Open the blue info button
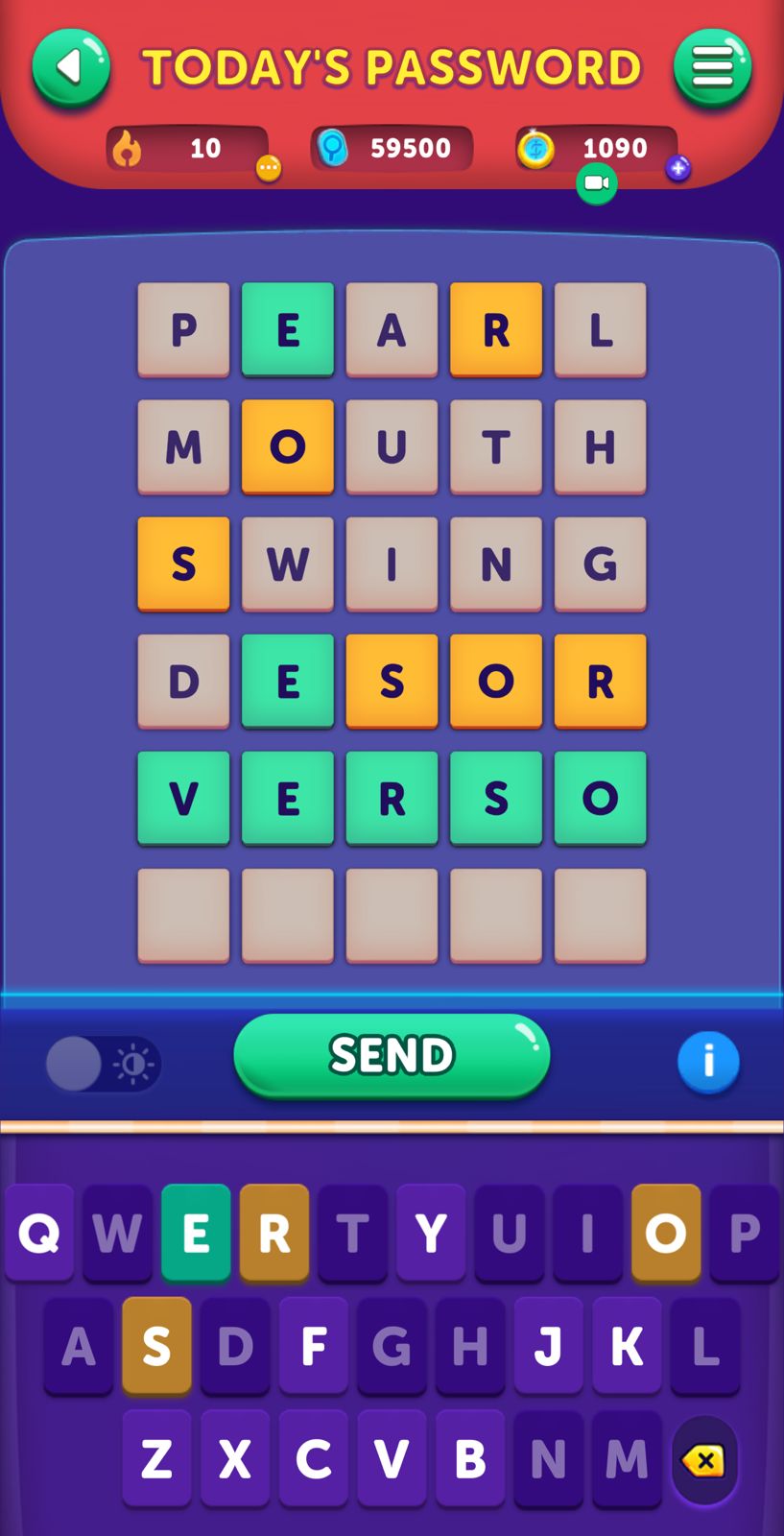This screenshot has width=784, height=1536. point(708,1062)
